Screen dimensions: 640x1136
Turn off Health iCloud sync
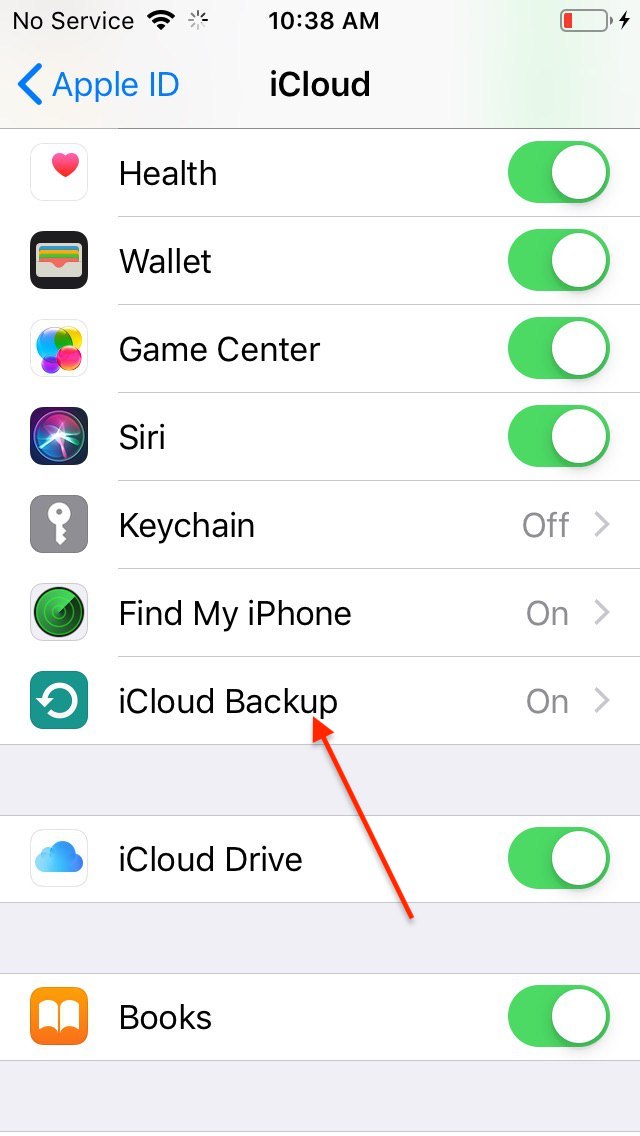558,173
